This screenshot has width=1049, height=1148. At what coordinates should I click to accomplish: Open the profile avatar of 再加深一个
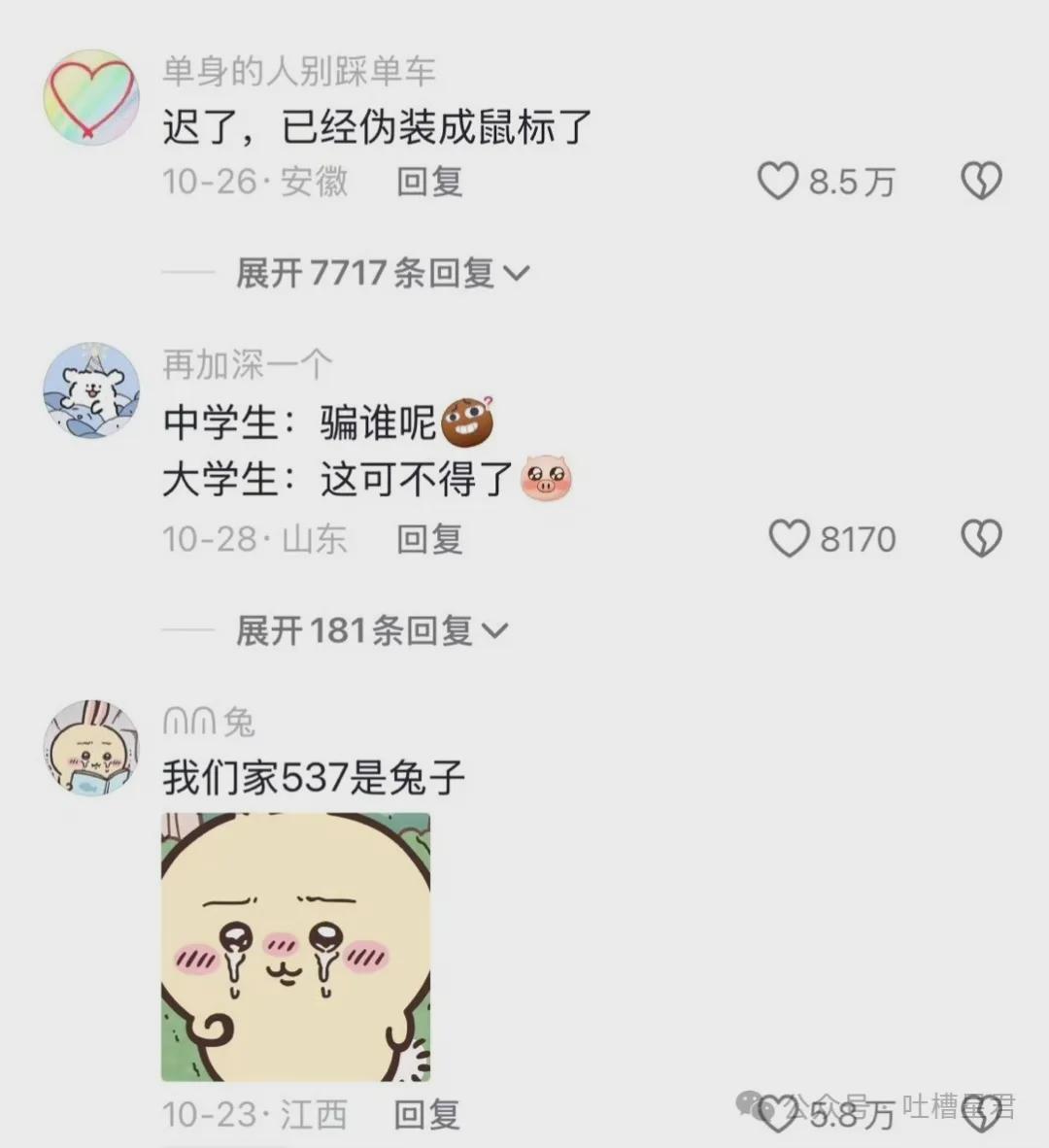91,389
